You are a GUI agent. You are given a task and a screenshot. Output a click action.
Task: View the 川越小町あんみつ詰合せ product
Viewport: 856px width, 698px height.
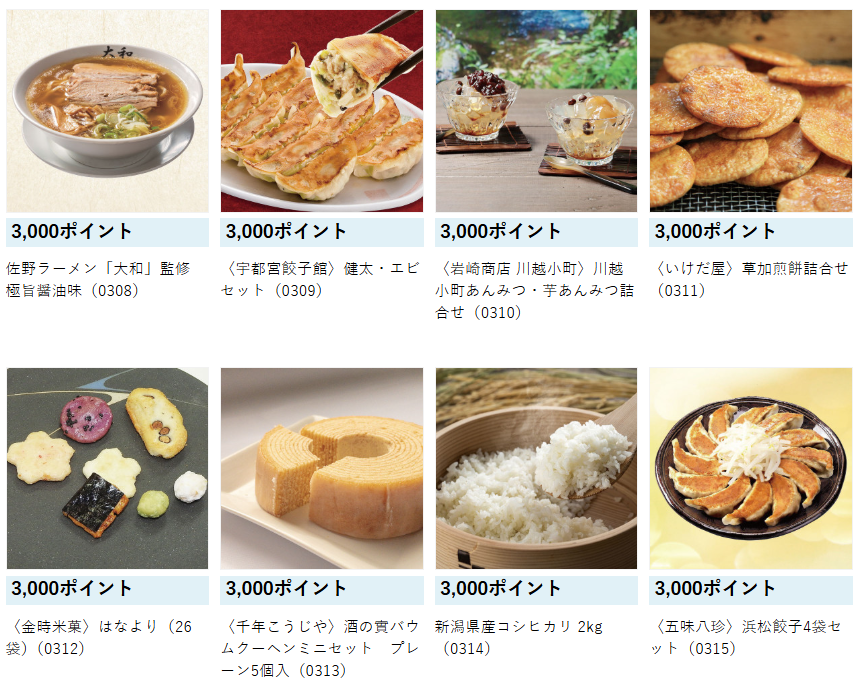coord(536,111)
